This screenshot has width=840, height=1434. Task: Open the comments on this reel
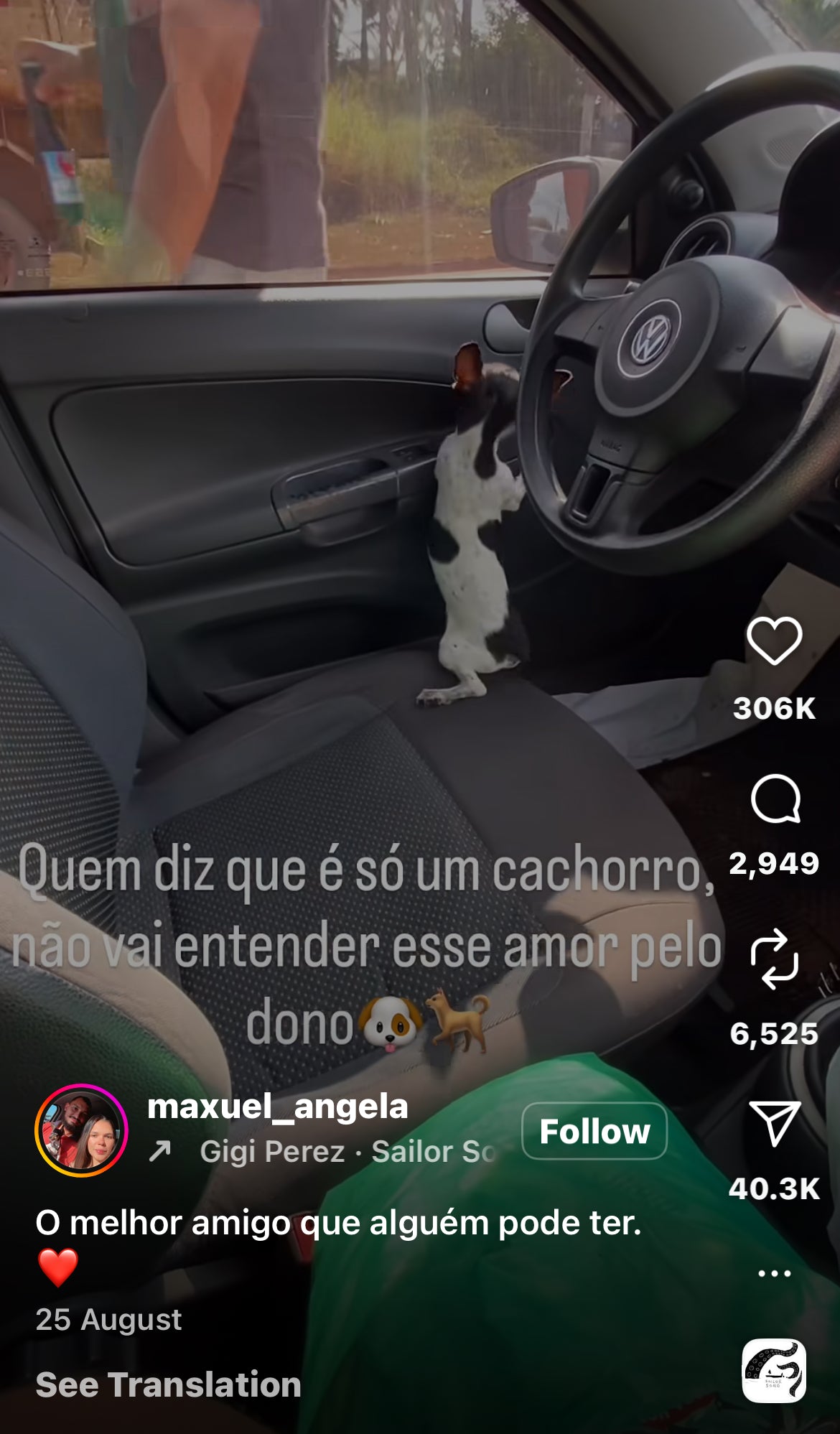775,799
